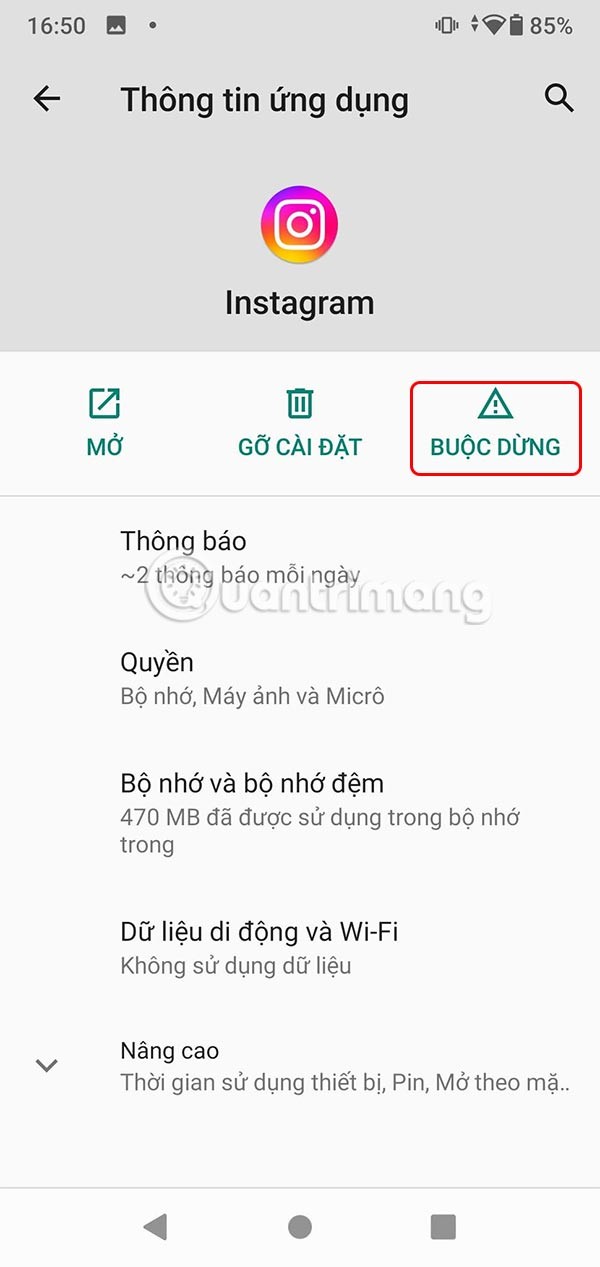Tap Gỡ cài đặt to uninstall Instagram

(x=299, y=424)
